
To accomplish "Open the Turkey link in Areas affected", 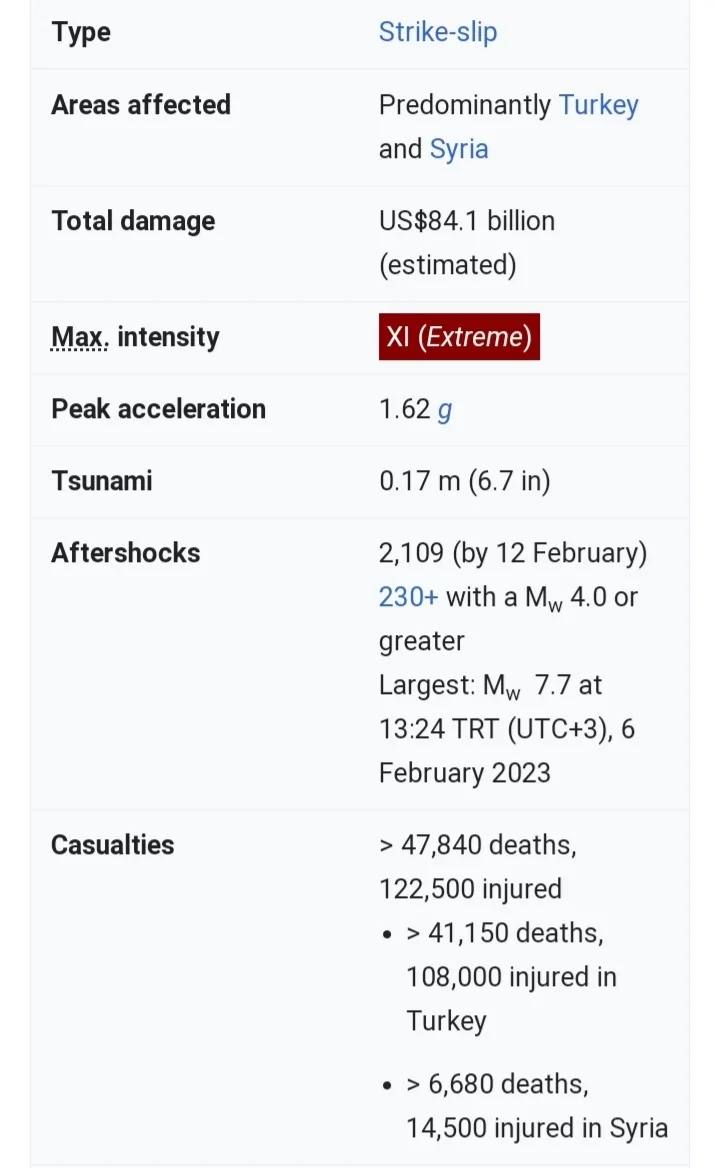I will pyautogui.click(x=598, y=105).
